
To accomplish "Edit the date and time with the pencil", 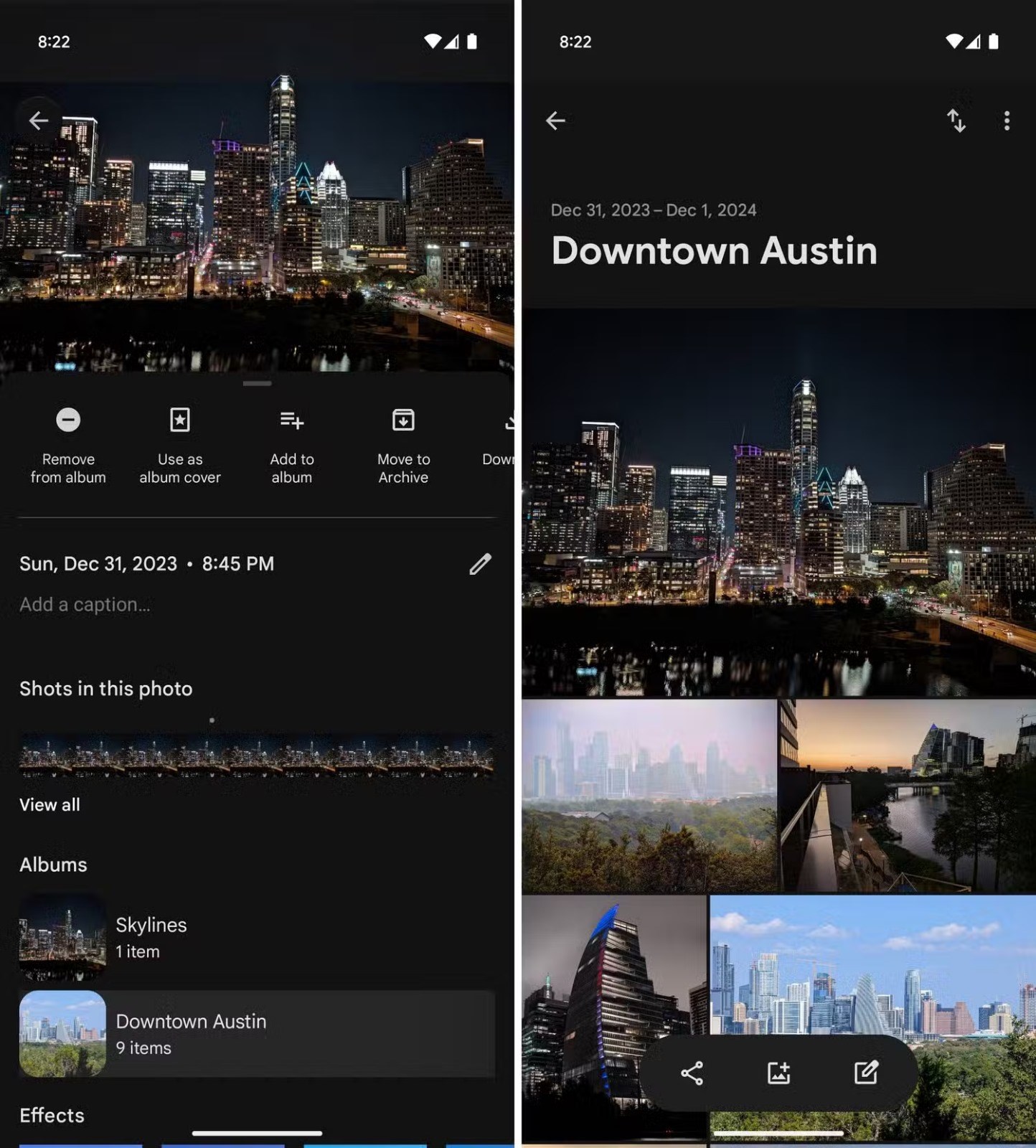I will point(480,564).
